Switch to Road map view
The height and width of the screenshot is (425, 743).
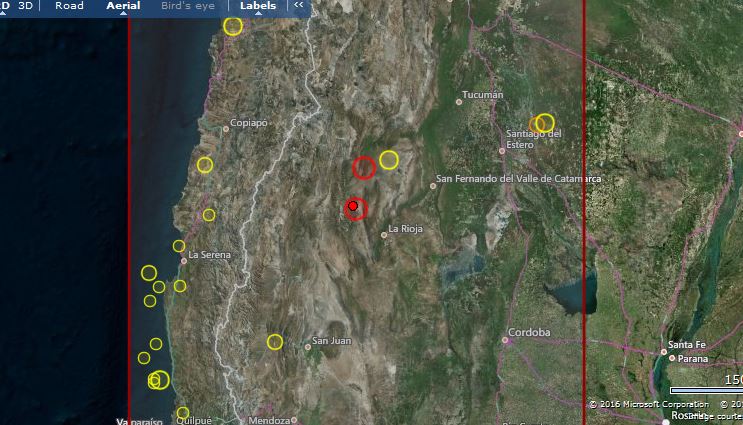pyautogui.click(x=69, y=6)
